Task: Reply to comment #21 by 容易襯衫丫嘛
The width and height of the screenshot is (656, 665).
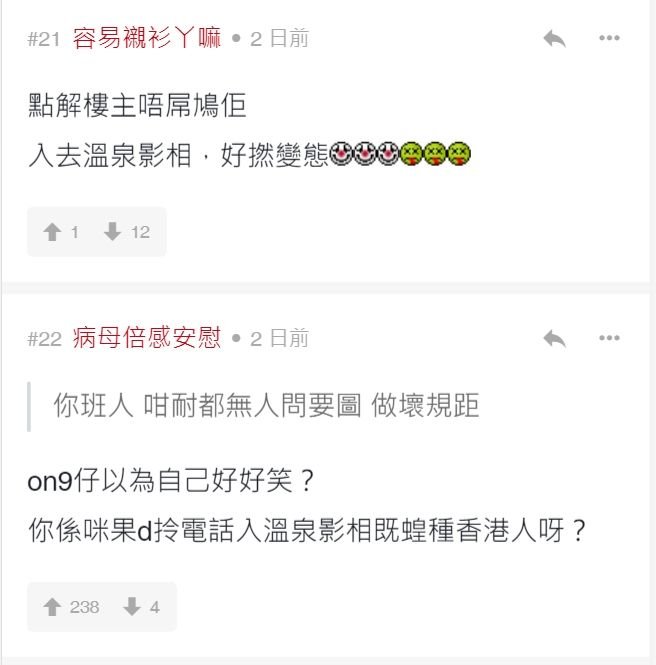Action: click(x=554, y=39)
